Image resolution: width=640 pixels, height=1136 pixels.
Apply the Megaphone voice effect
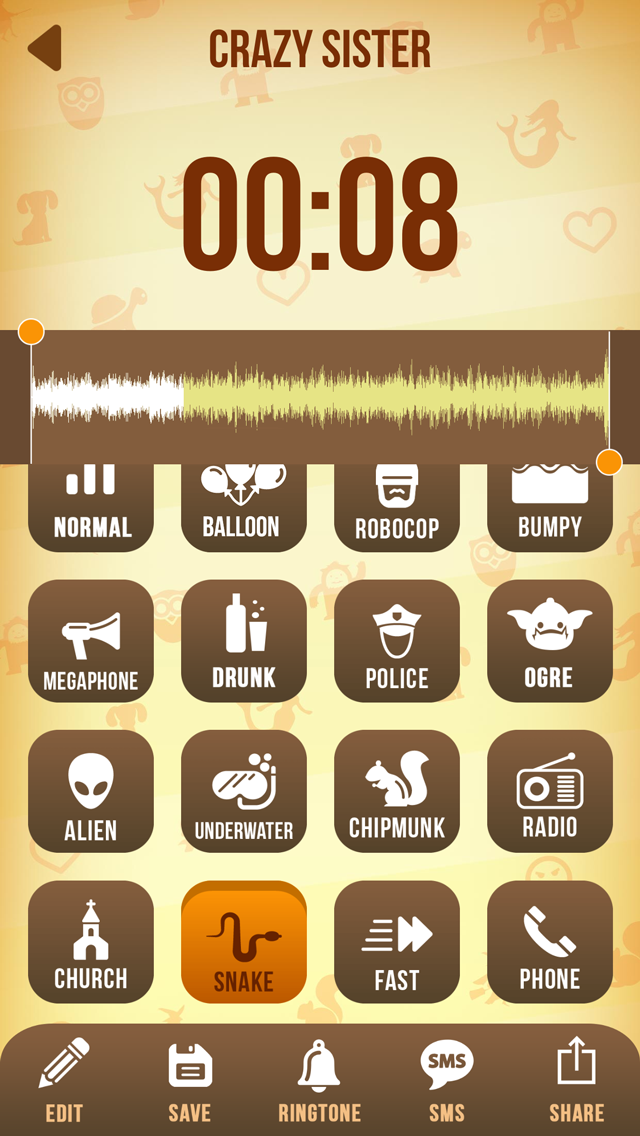[91, 641]
